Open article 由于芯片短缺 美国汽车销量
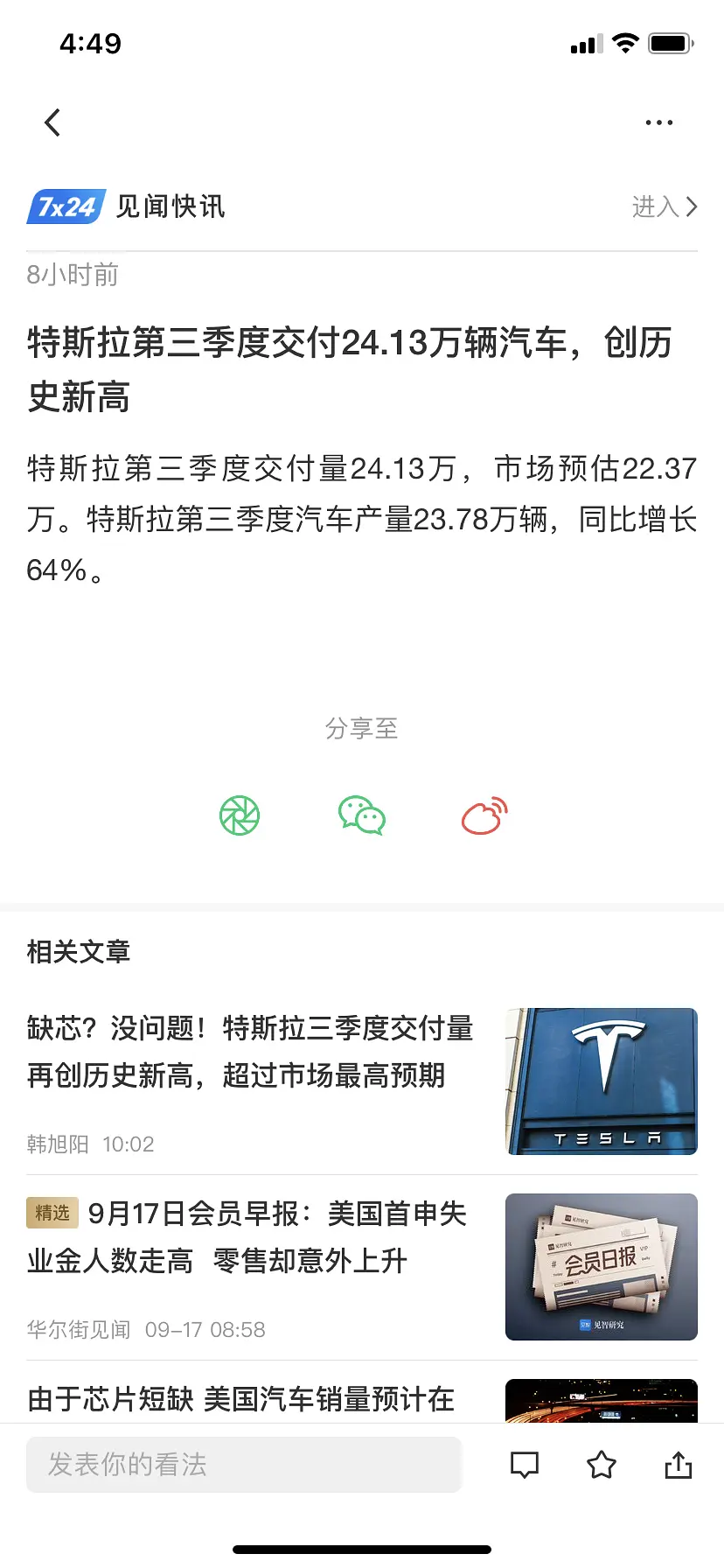 click(241, 1398)
